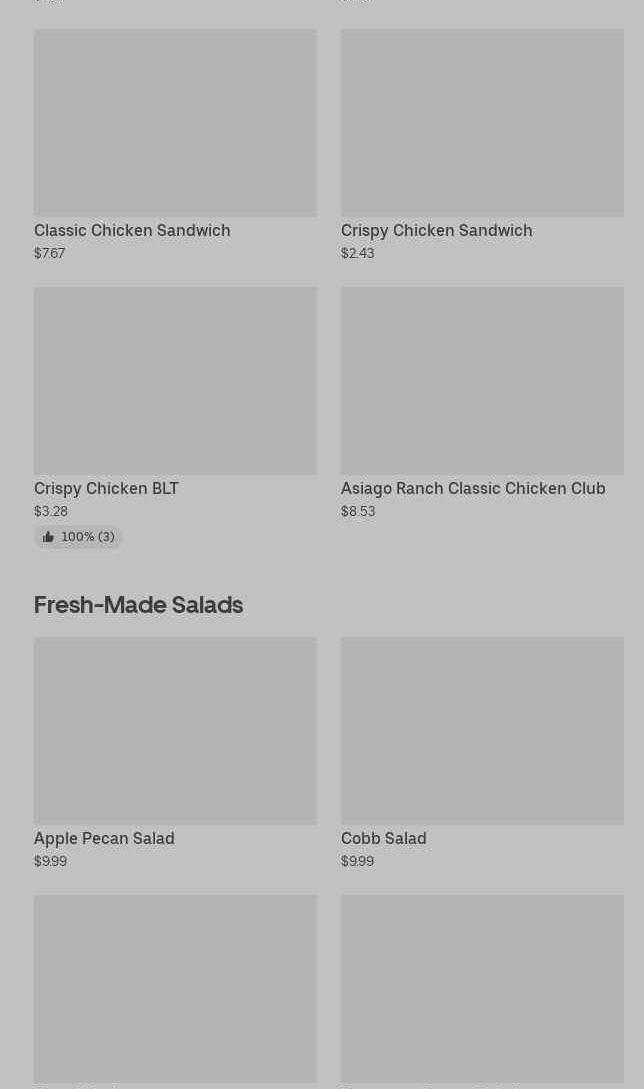Open the Classic Chicken Sandwich item

click(x=175, y=145)
